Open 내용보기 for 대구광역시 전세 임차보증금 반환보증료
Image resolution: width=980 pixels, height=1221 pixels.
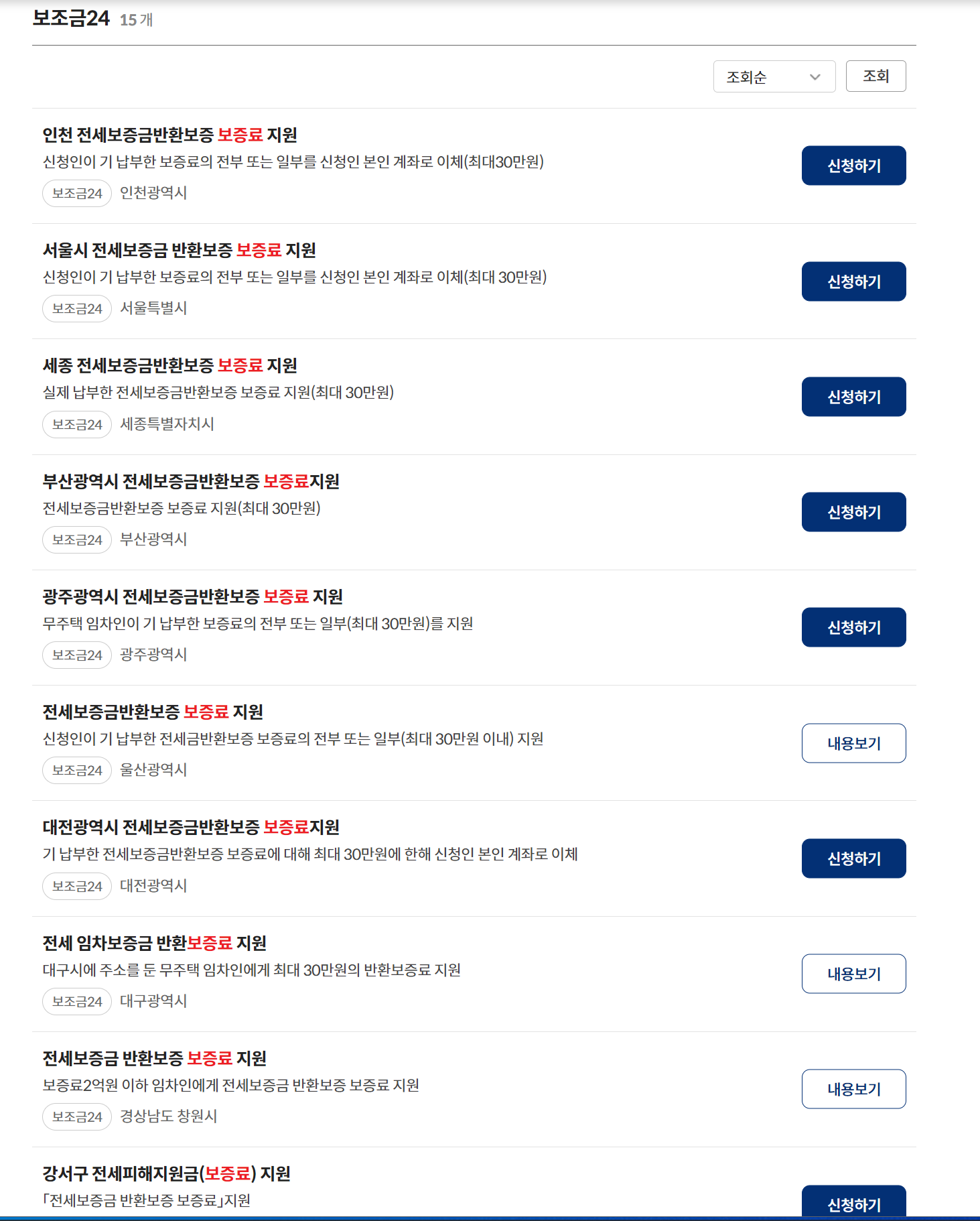853,974
